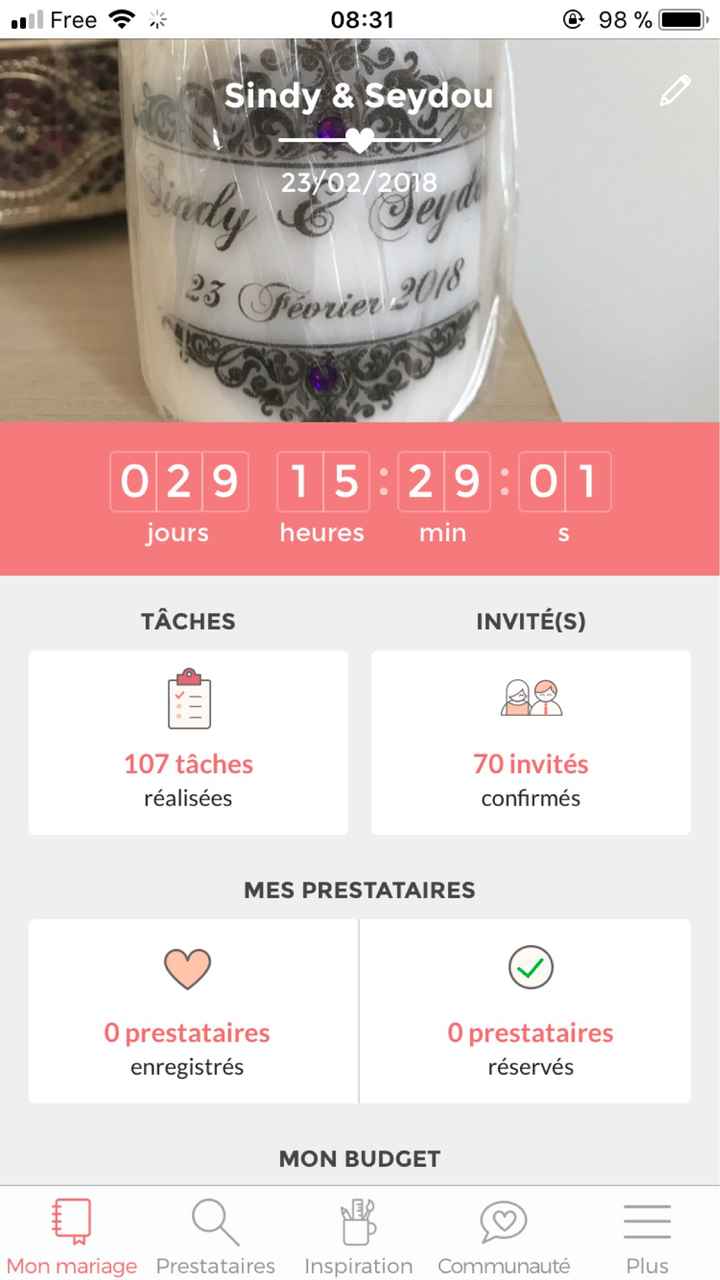The height and width of the screenshot is (1280, 720).
Task: Open the MON BUDGET section
Action: tap(360, 1158)
